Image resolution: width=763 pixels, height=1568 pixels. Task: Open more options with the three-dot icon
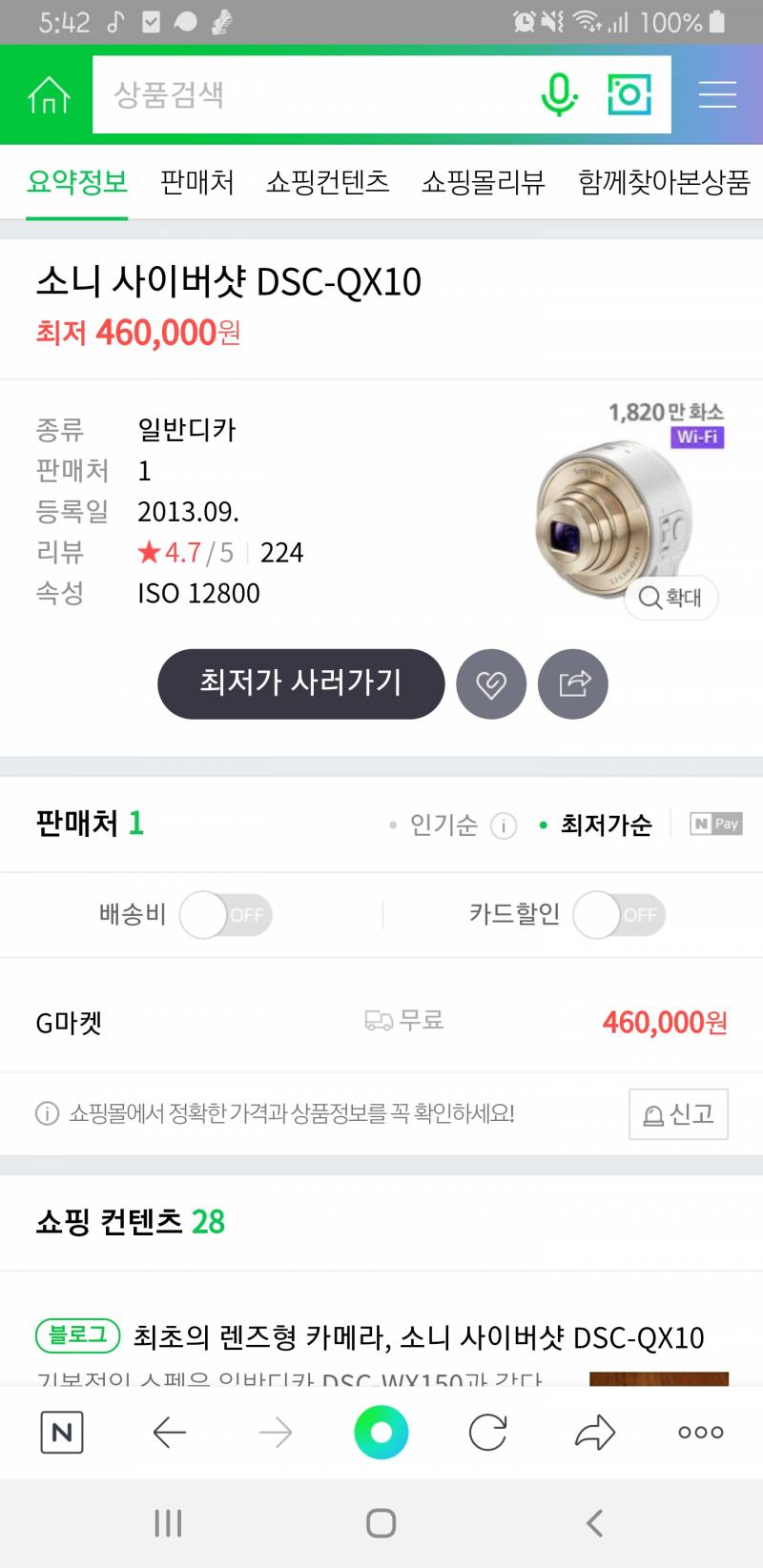tap(699, 1431)
